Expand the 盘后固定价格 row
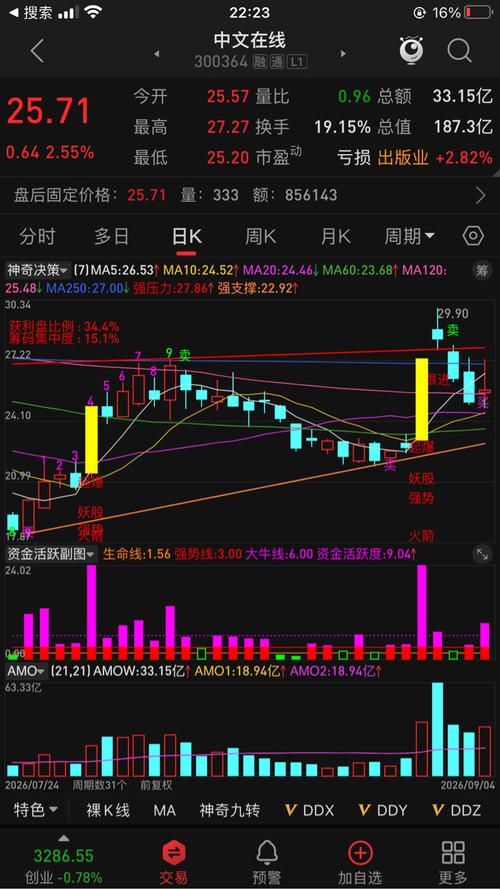 250,196
